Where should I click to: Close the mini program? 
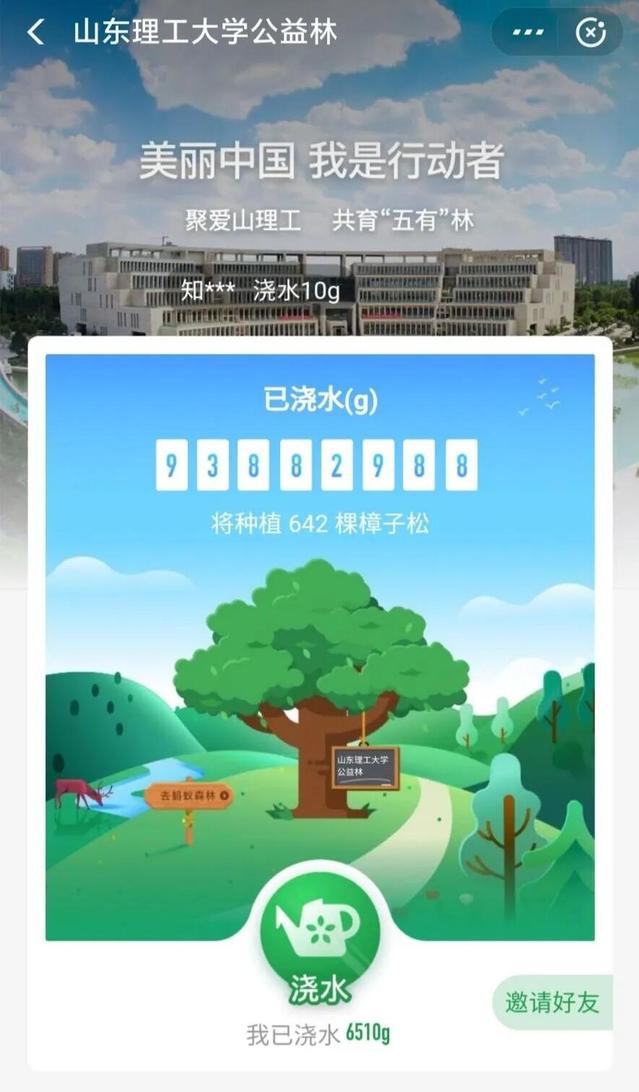591,32
